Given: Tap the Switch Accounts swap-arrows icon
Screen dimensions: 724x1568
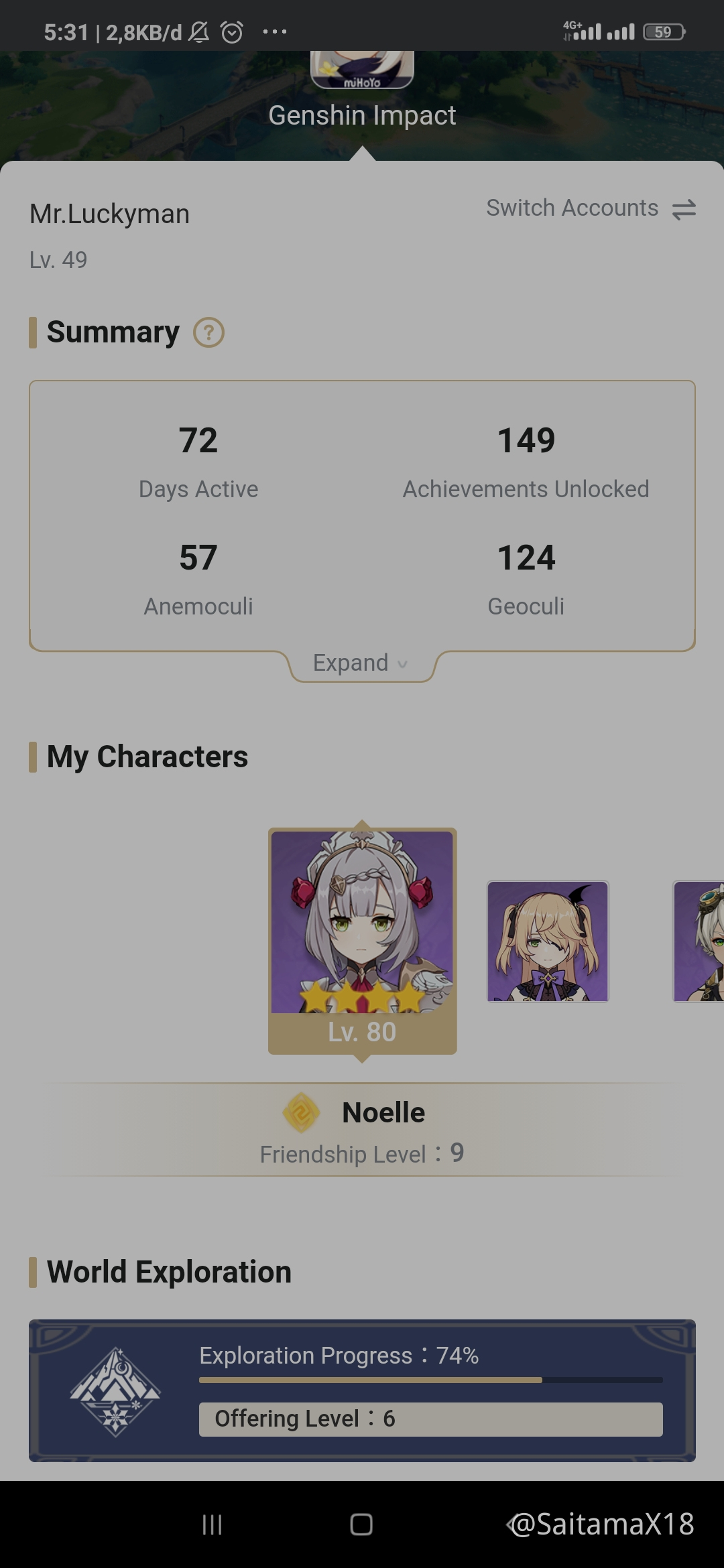Looking at the screenshot, I should pos(683,208).
